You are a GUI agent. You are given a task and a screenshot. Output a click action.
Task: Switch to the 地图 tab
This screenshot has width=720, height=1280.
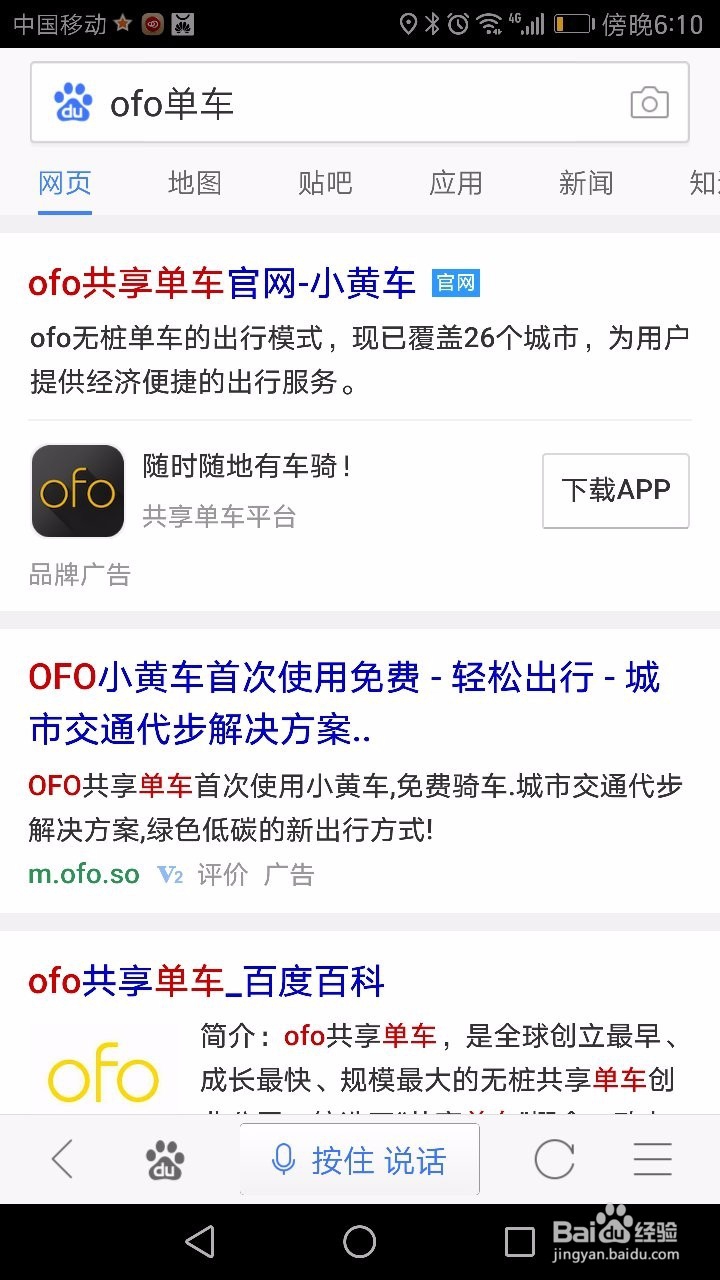[x=194, y=183]
